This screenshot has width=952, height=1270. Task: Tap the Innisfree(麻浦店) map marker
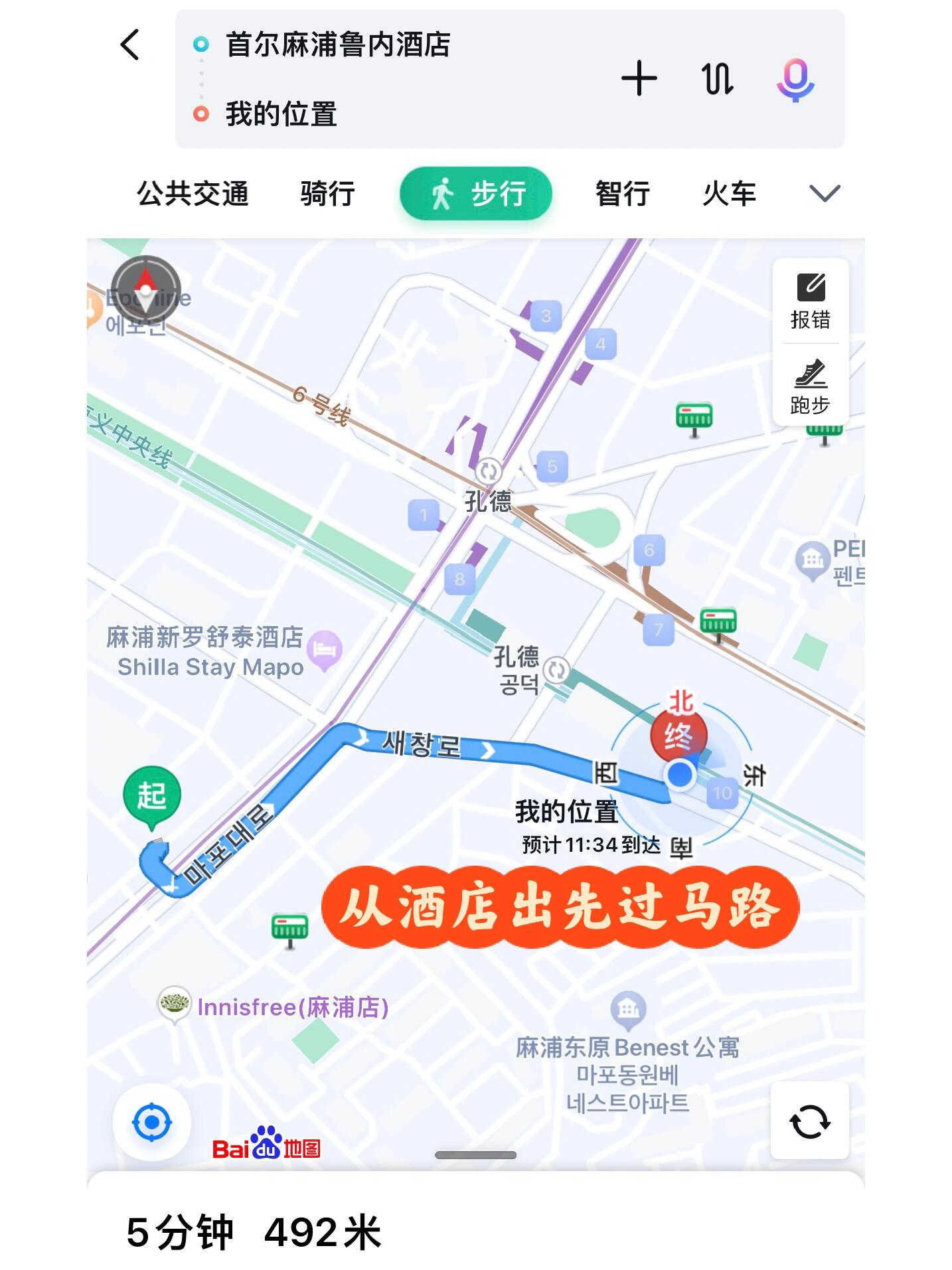175,1002
